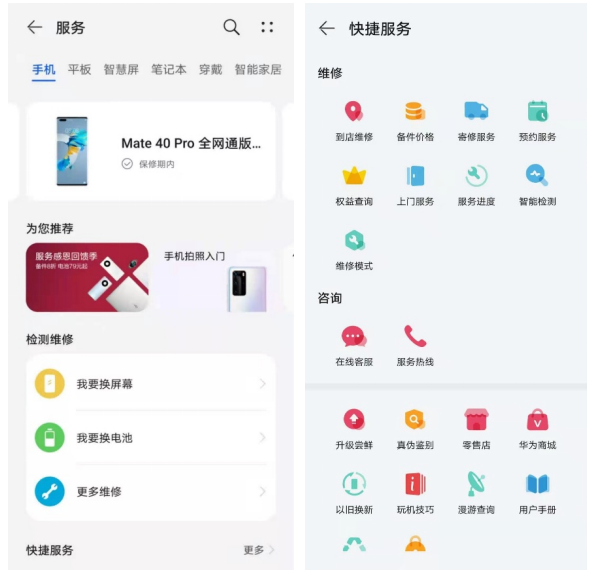
Task: Check 备件价格
Action: tap(415, 121)
